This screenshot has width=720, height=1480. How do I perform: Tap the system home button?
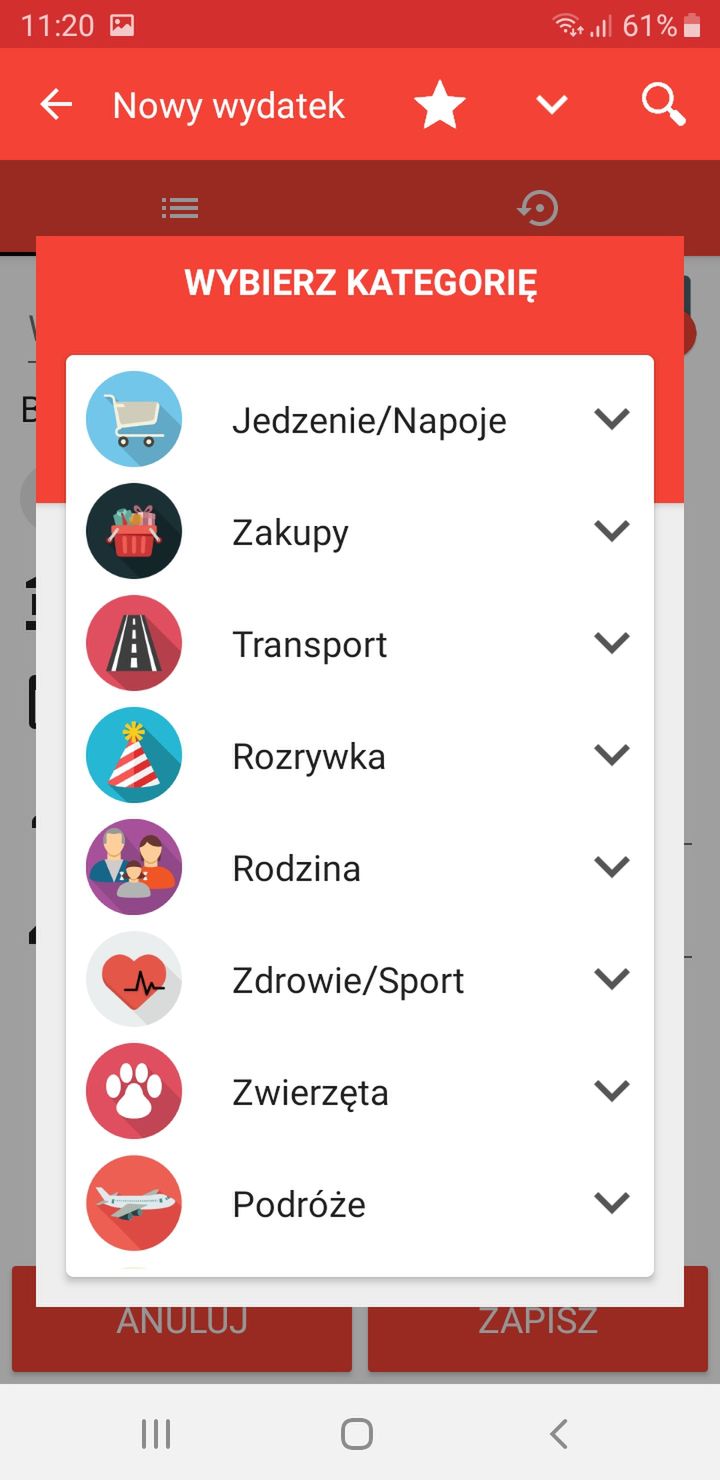point(357,1434)
